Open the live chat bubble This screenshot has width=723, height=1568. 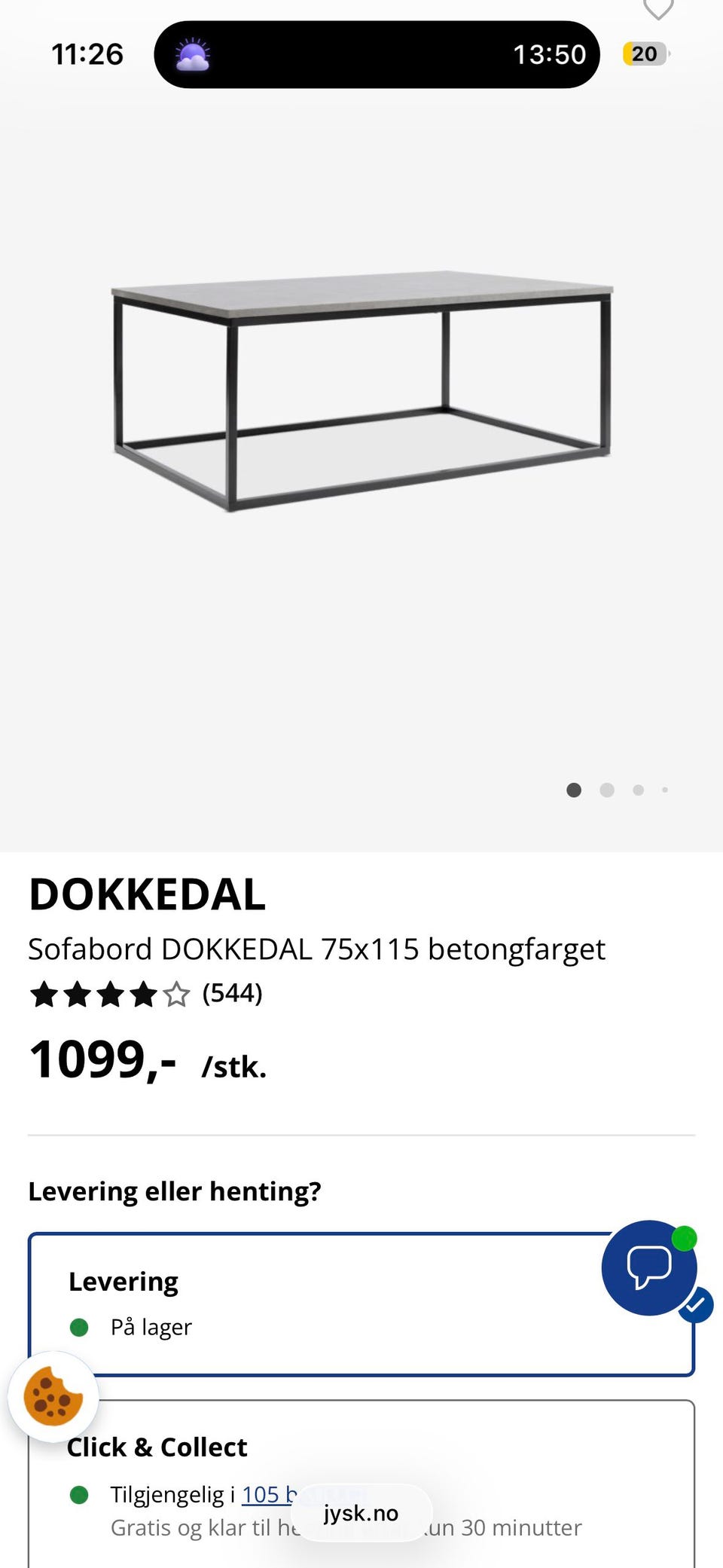648,1267
